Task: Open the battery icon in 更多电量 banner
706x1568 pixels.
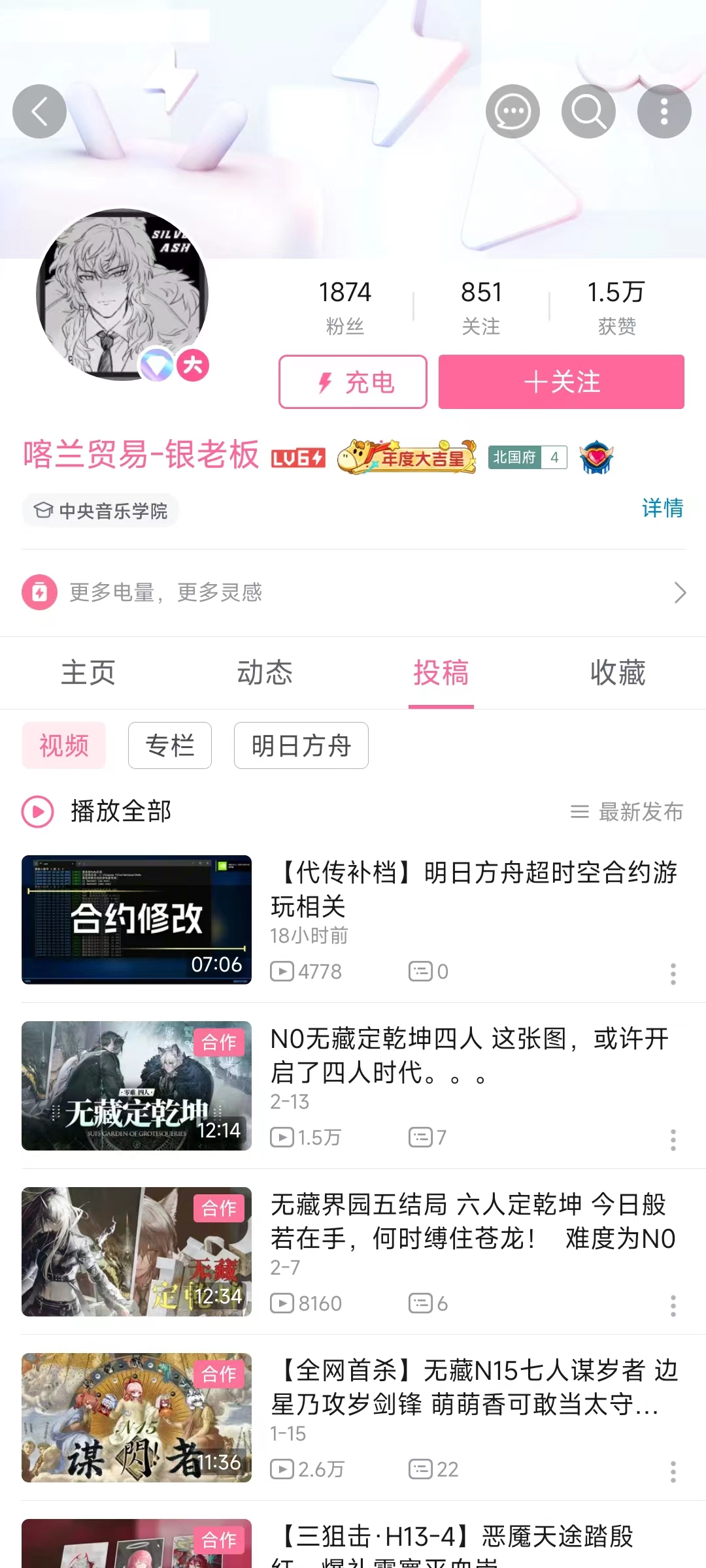Action: [40, 593]
